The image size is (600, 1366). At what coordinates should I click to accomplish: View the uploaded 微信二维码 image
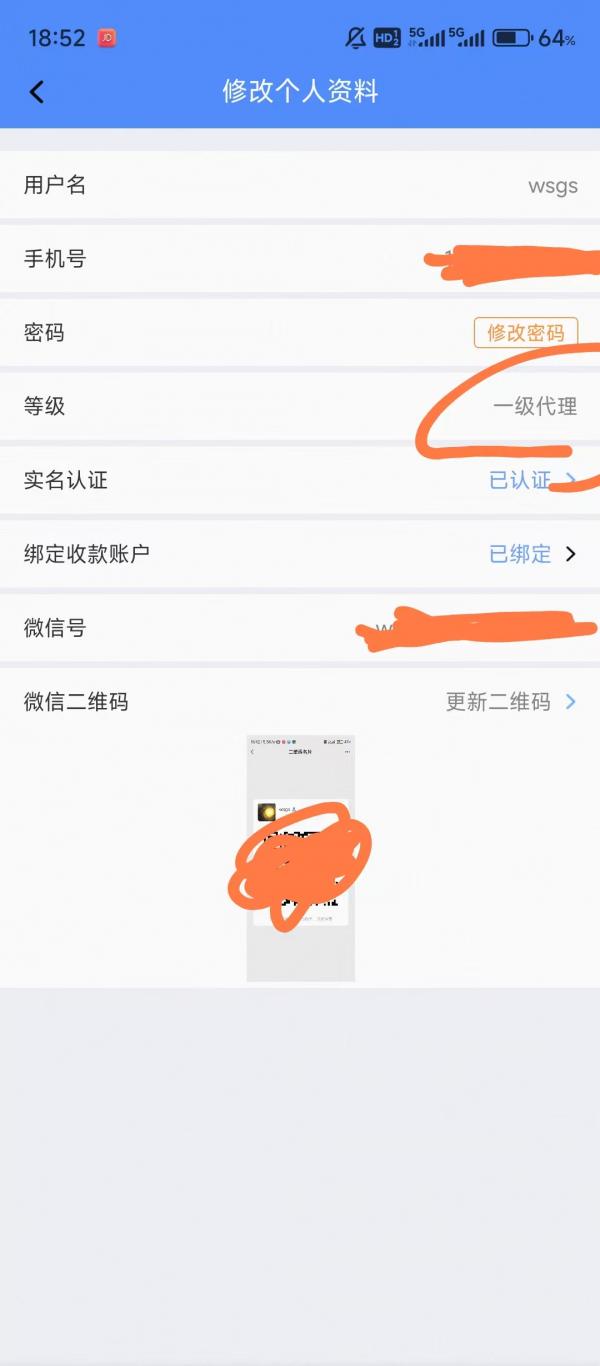coord(301,858)
